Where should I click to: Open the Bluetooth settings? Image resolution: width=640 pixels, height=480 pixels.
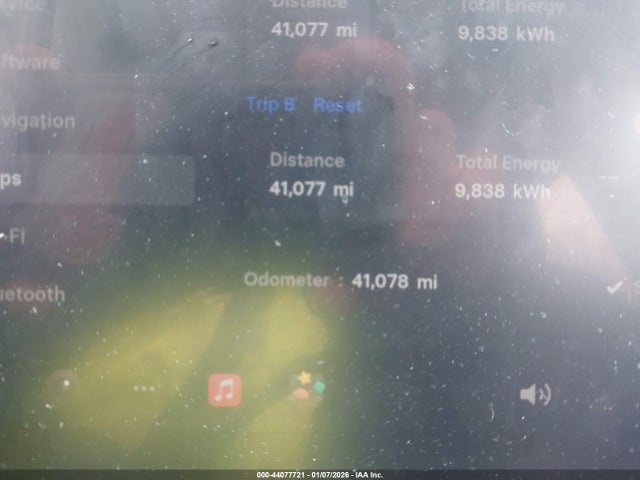click(x=33, y=294)
